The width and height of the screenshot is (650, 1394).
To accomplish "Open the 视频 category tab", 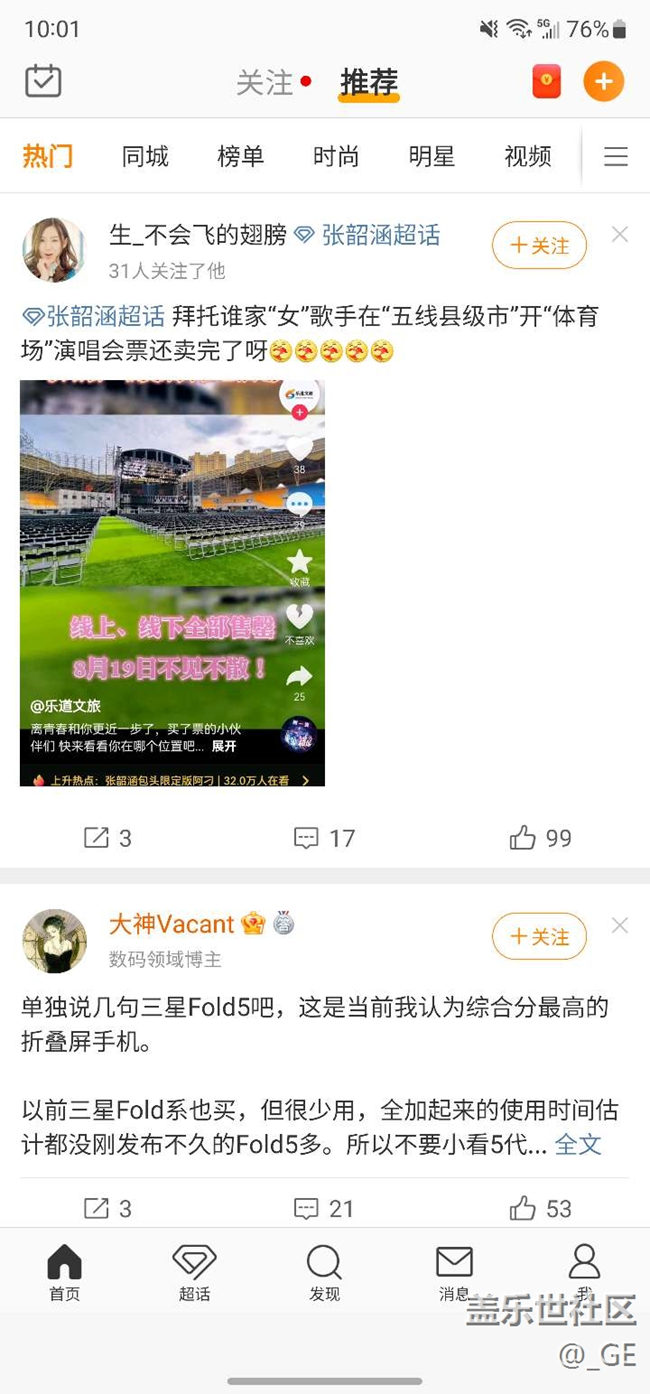I will tap(528, 156).
